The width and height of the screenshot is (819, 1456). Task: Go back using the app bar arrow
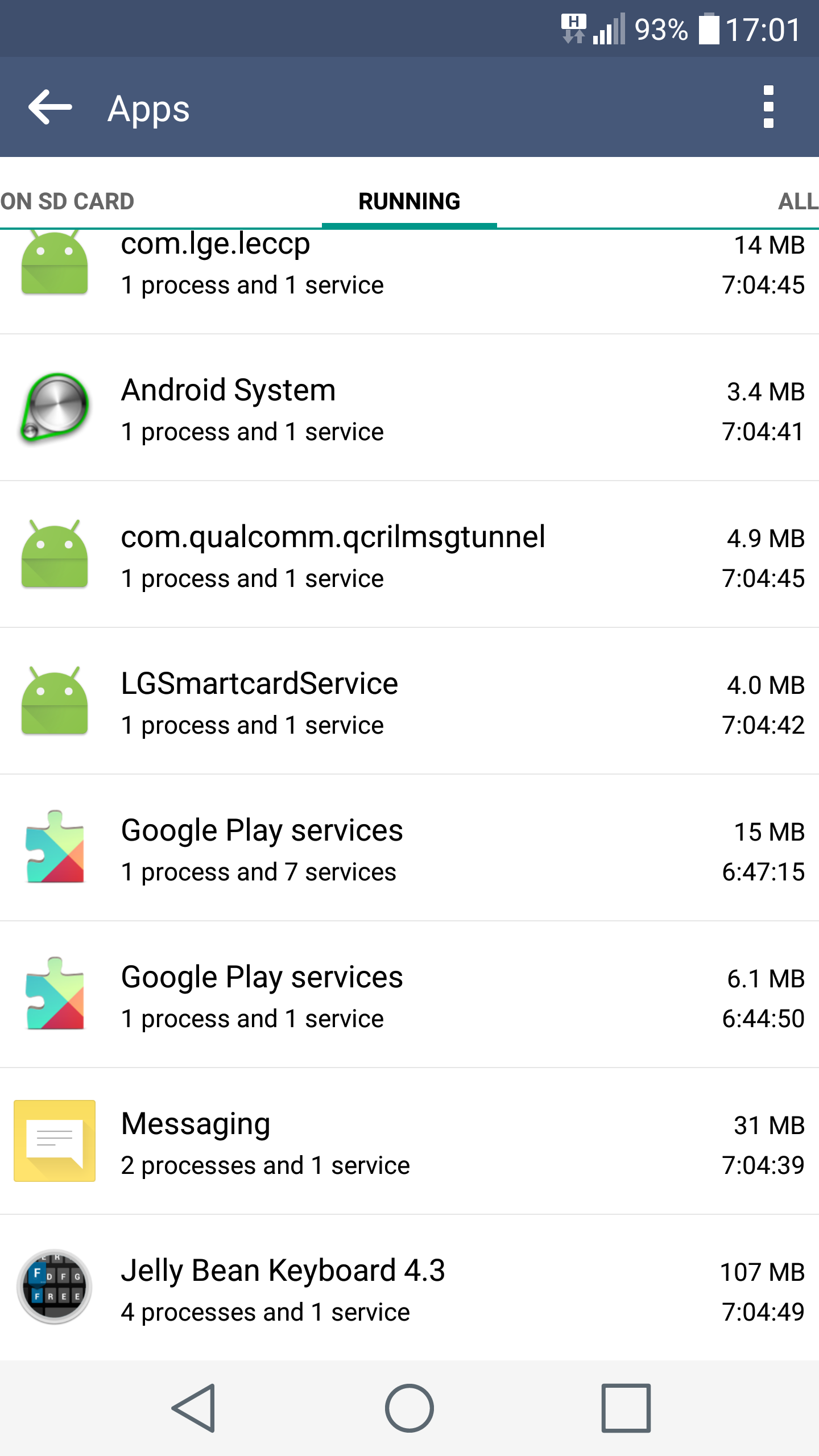point(50,107)
